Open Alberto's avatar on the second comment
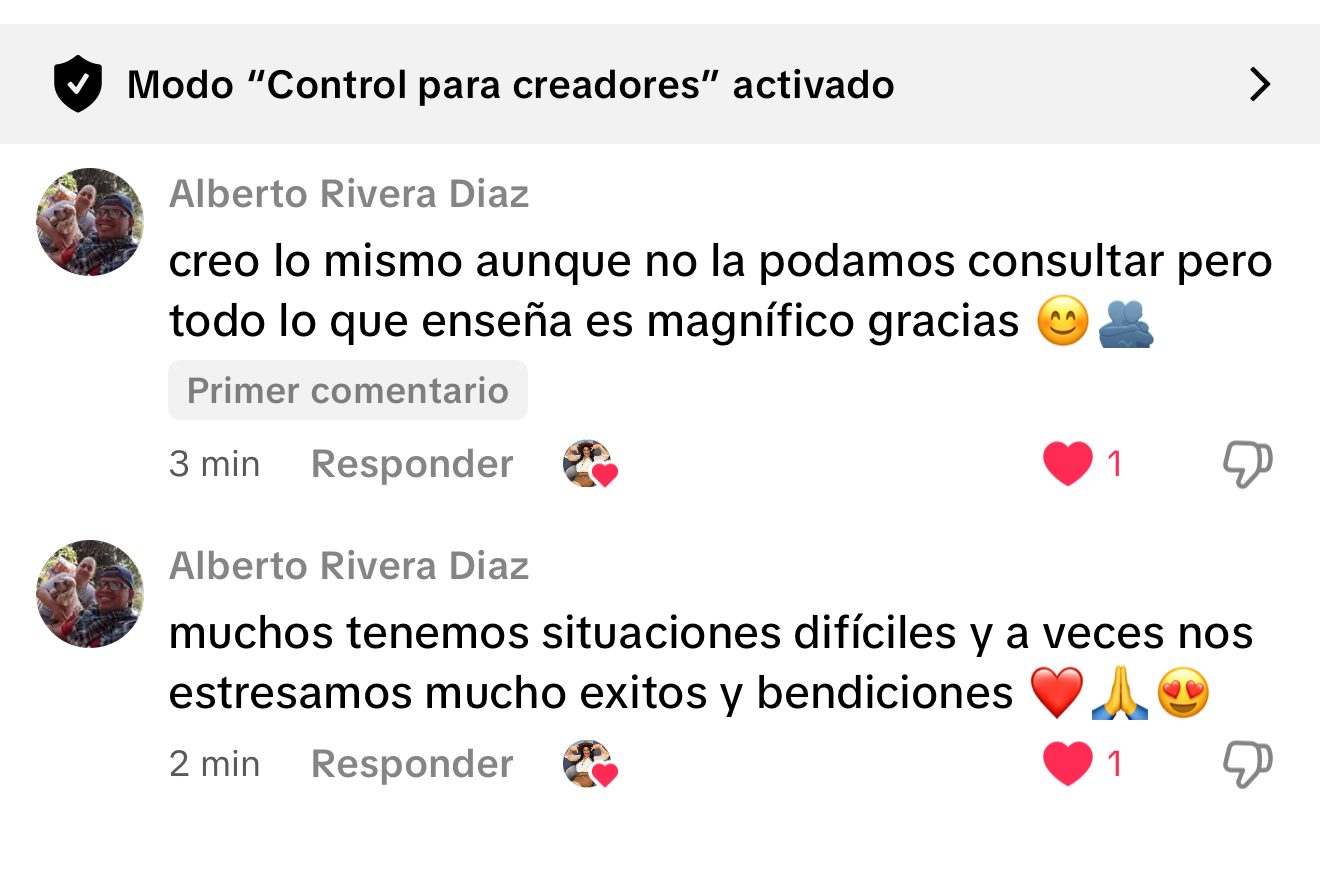Viewport: 1320px width, 889px height. 90,594
